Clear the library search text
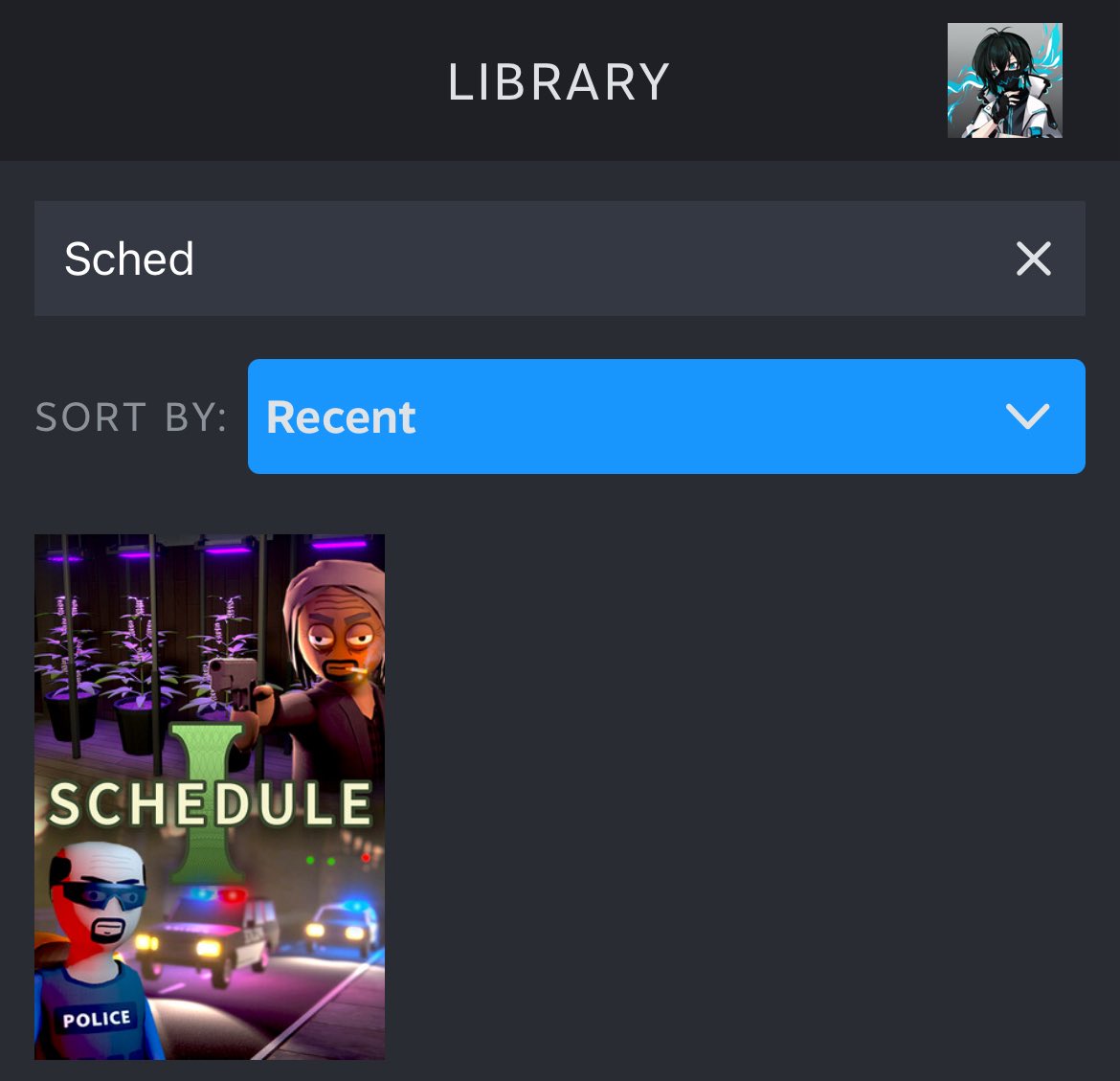This screenshot has width=1120, height=1081. click(x=1033, y=259)
